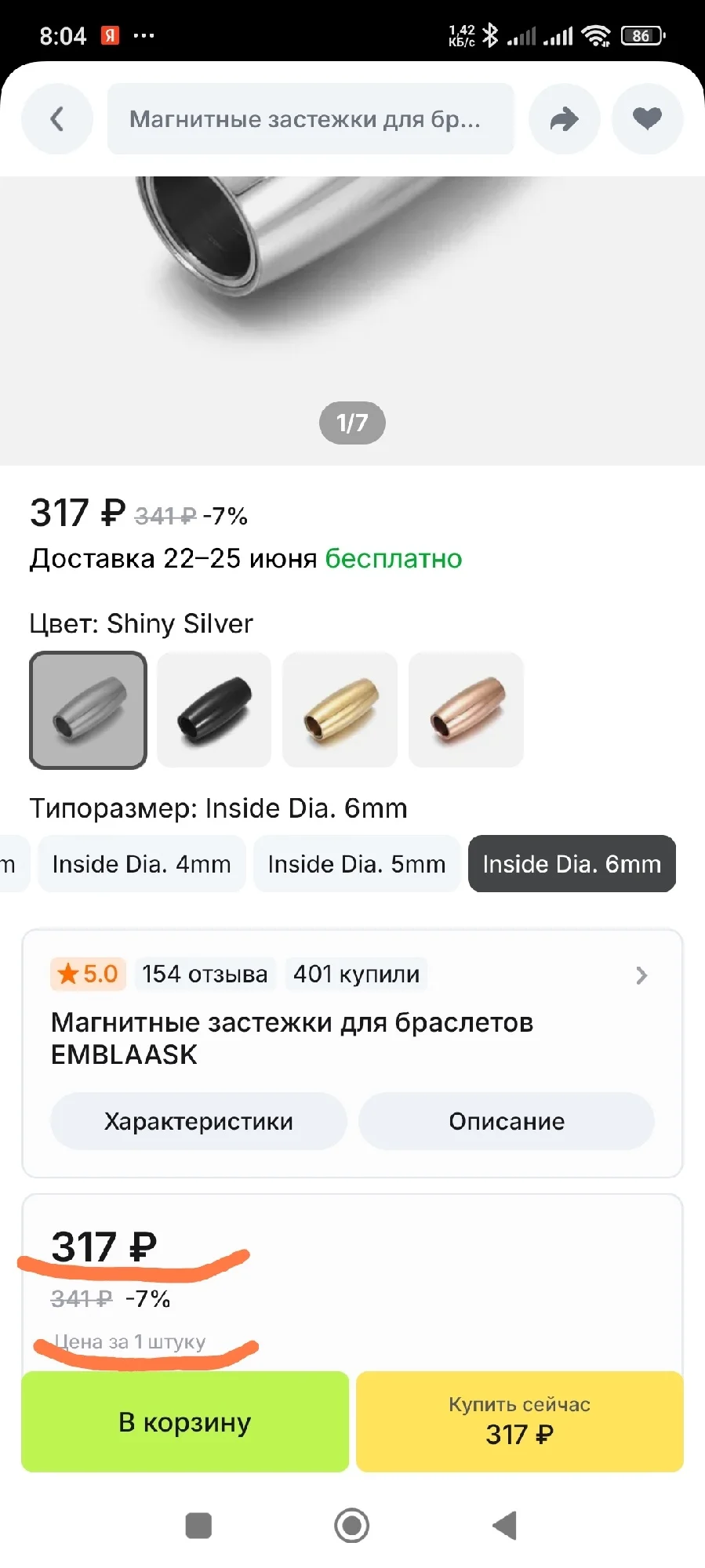
Task: Expand the product info card chevron
Action: 641,975
